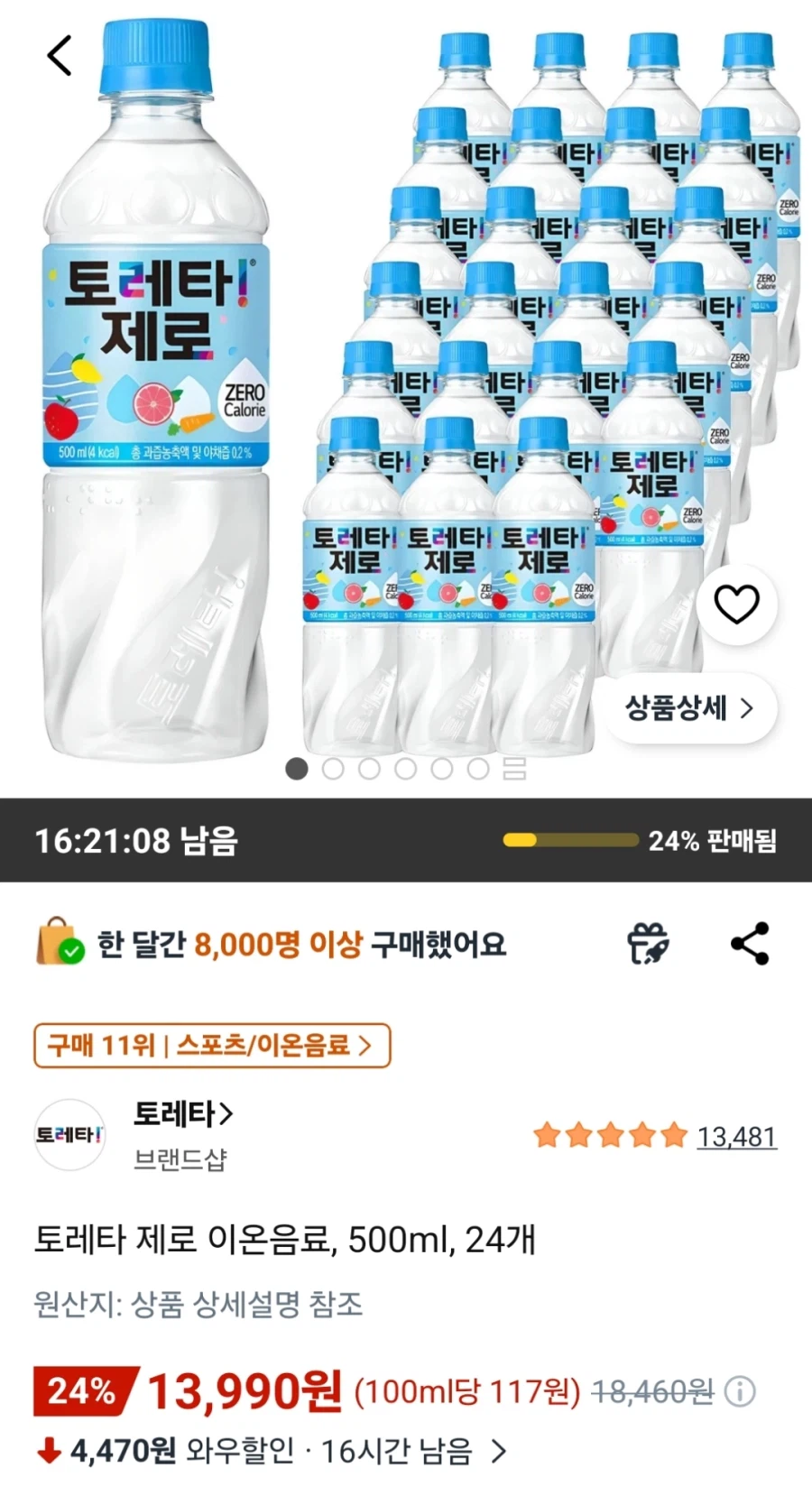Toggle the heart to wishlist this product
Screen dimensions: 812x1486
point(737,605)
